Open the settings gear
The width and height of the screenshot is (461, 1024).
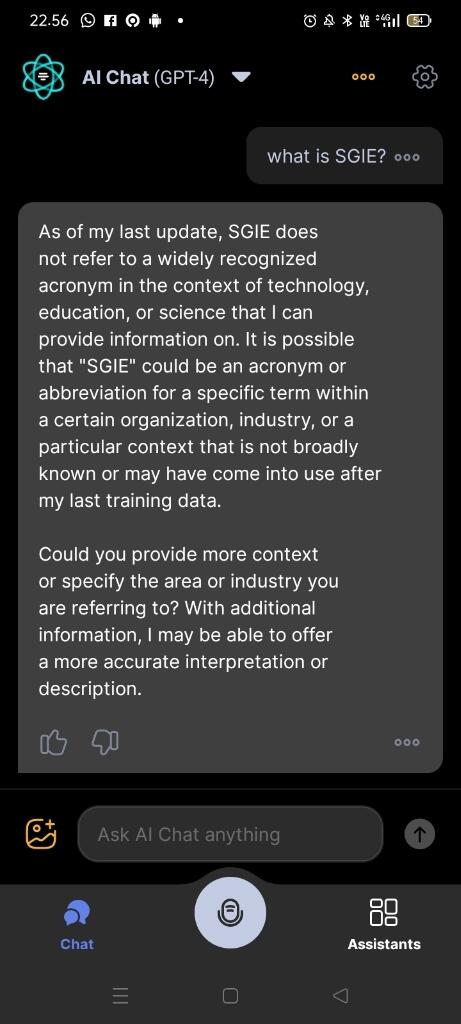point(425,76)
